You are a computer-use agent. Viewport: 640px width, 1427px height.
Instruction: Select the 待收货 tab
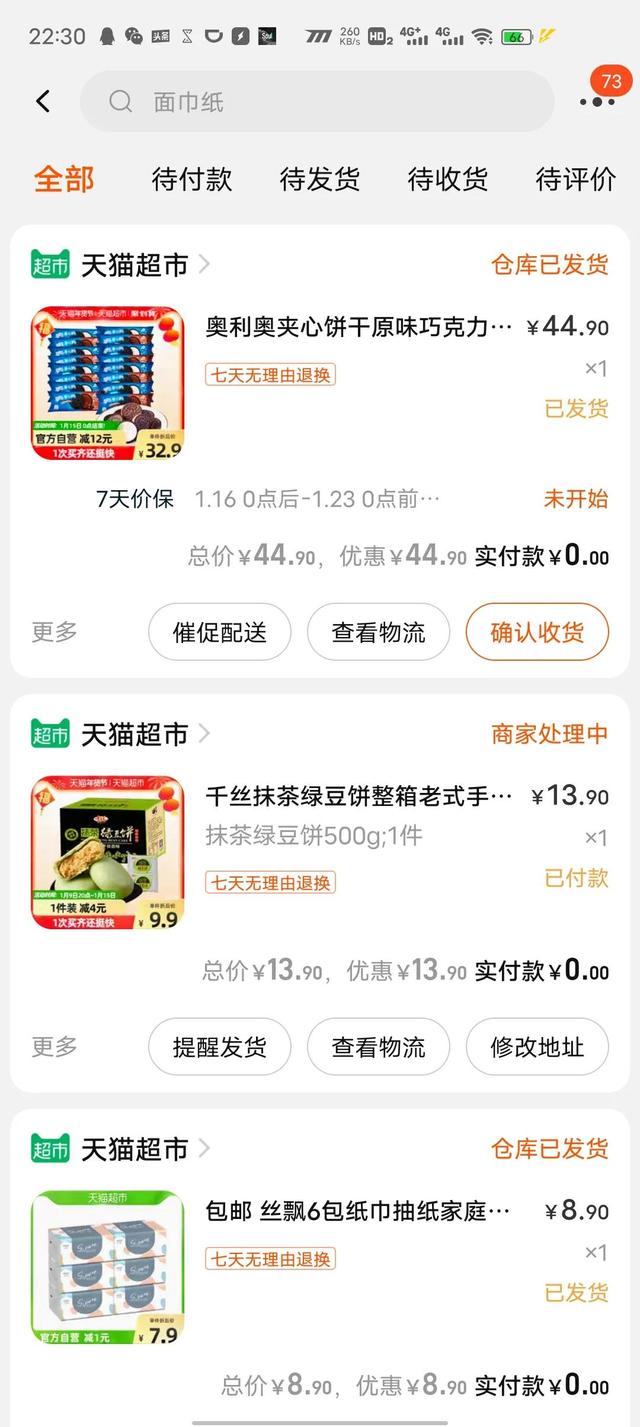(x=448, y=180)
